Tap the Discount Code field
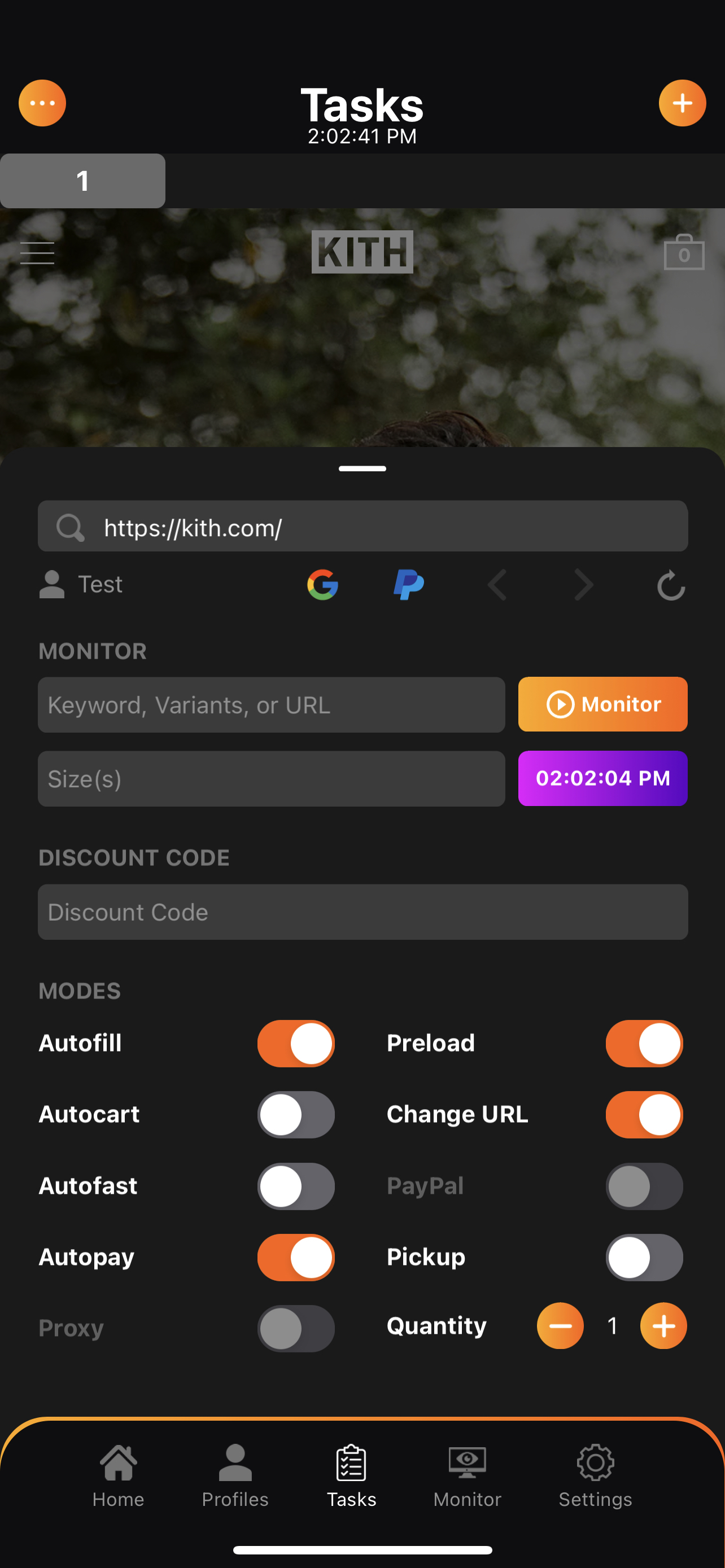The height and width of the screenshot is (1568, 725). click(363, 912)
